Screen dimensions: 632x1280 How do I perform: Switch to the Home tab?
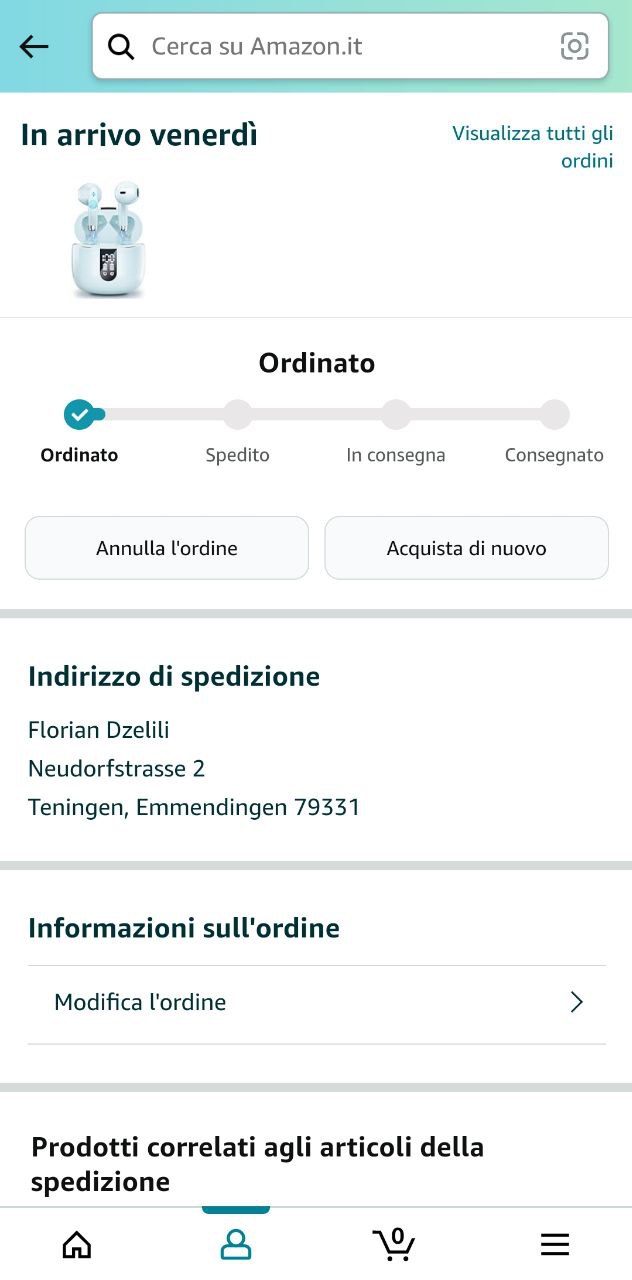[77, 1244]
